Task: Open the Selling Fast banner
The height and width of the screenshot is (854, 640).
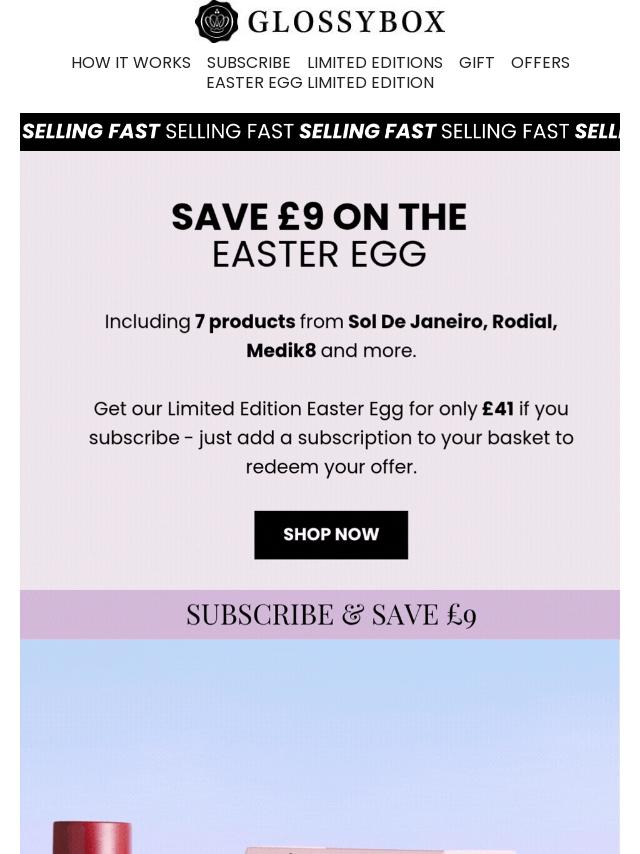Action: point(320,132)
